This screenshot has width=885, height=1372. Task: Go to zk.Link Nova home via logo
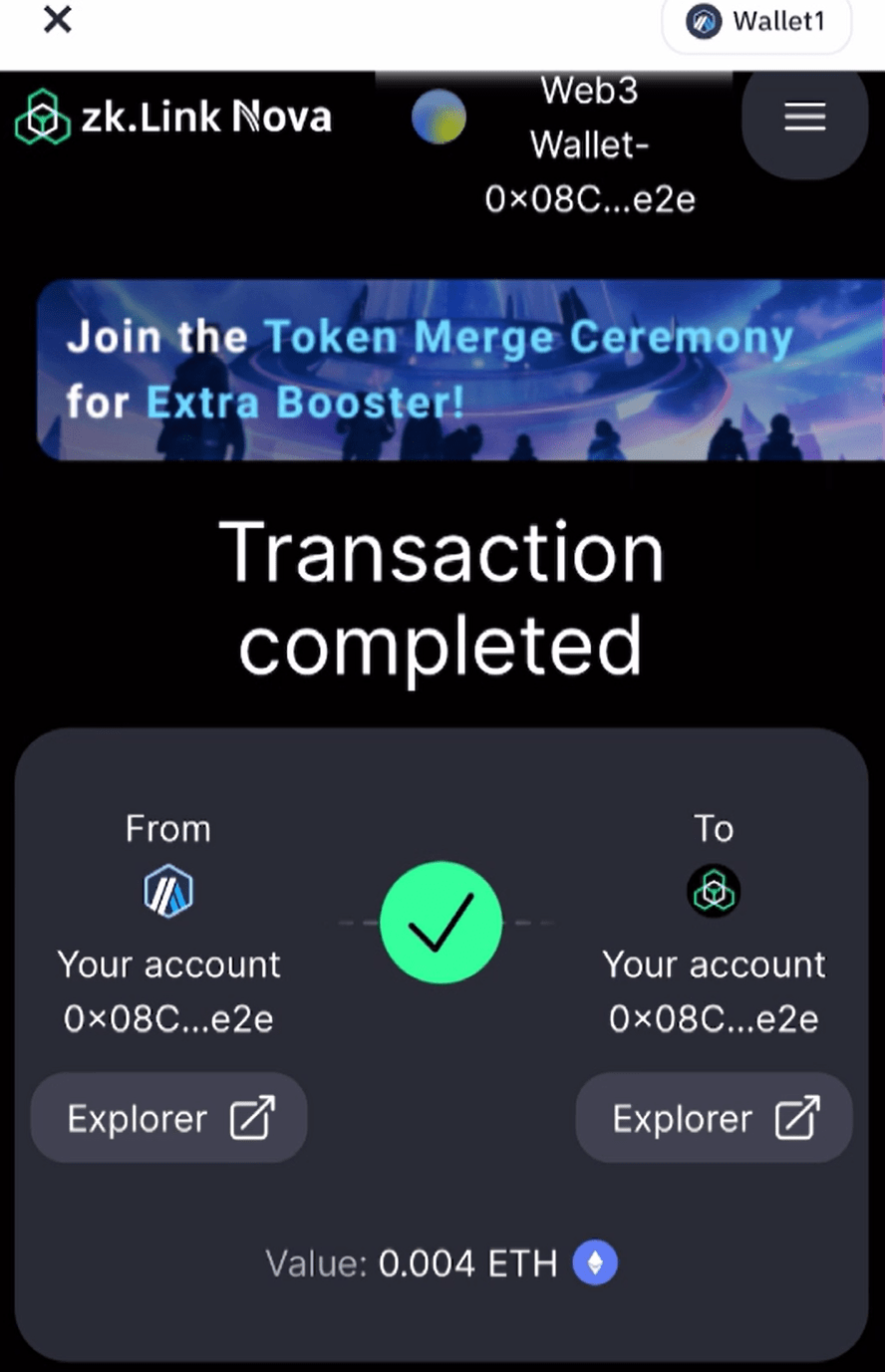173,118
